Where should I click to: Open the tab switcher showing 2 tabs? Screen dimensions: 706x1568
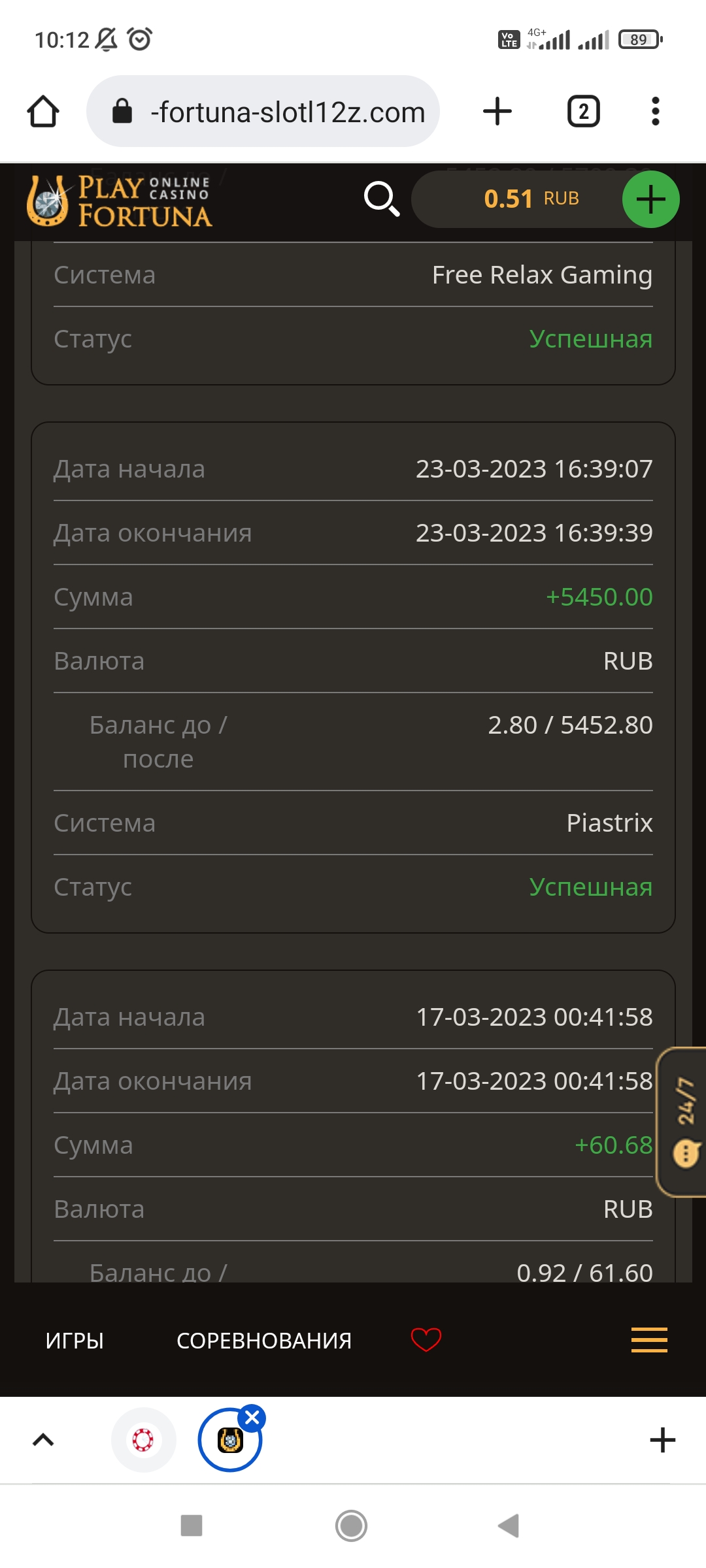pos(583,112)
